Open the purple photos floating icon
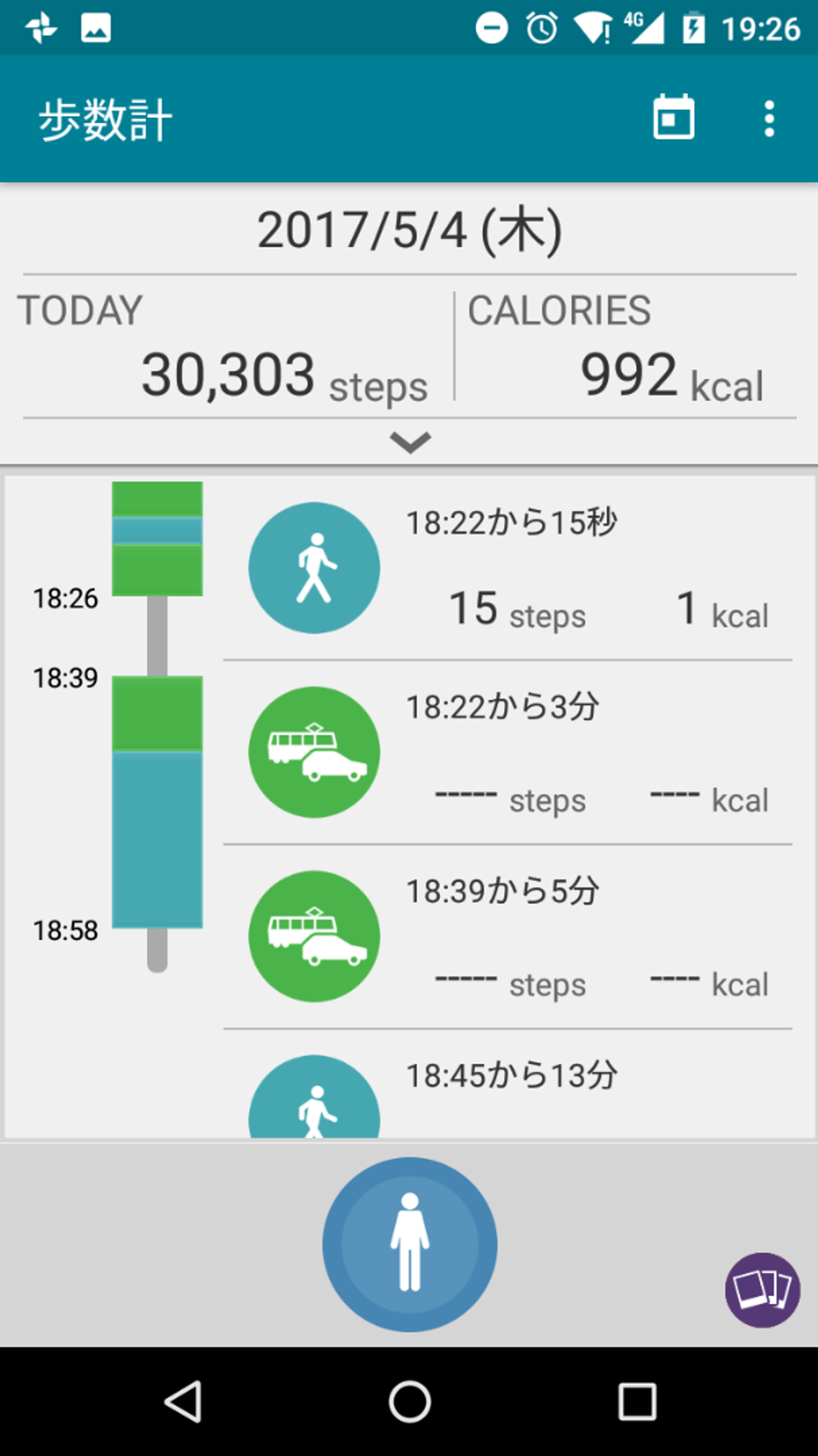Viewport: 818px width, 1456px height. coord(762,1290)
